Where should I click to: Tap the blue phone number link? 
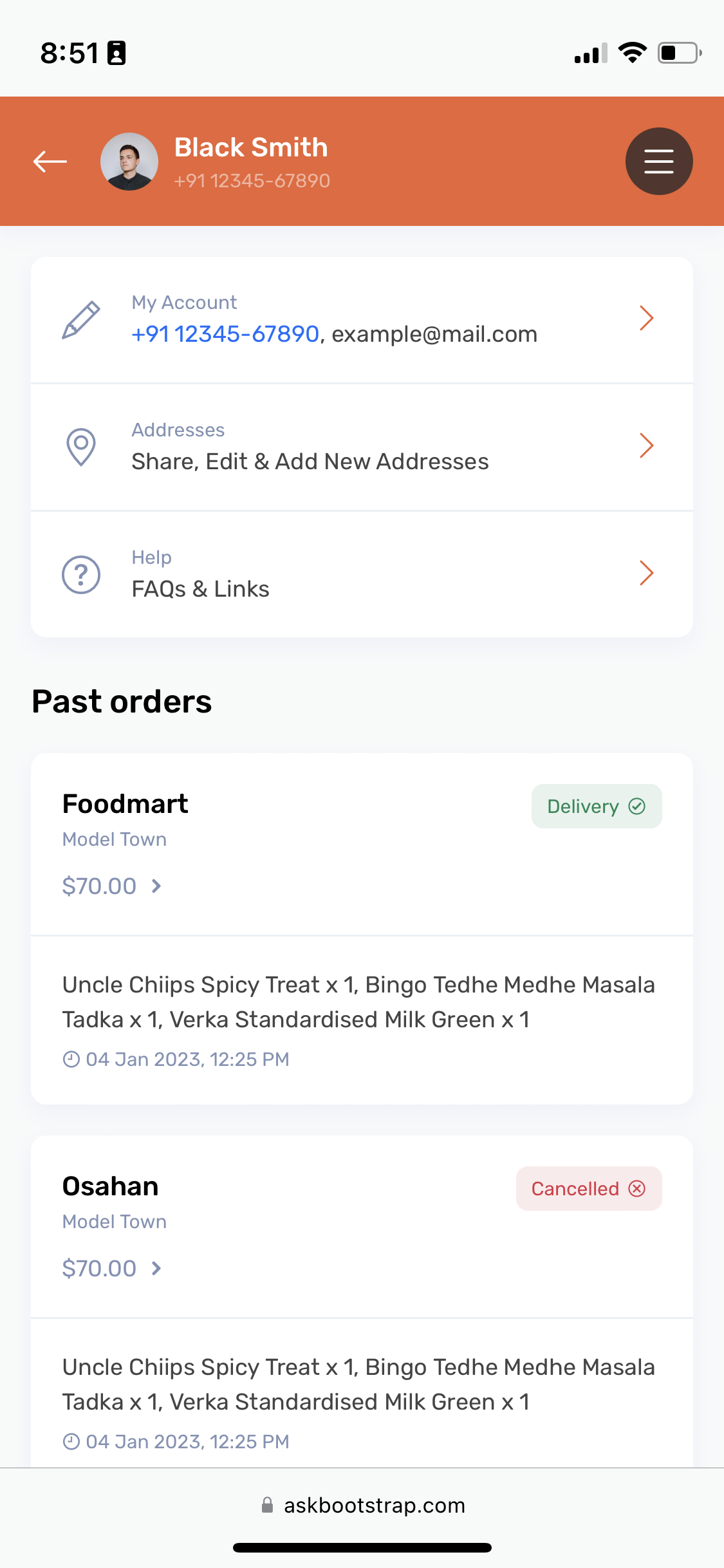click(225, 334)
